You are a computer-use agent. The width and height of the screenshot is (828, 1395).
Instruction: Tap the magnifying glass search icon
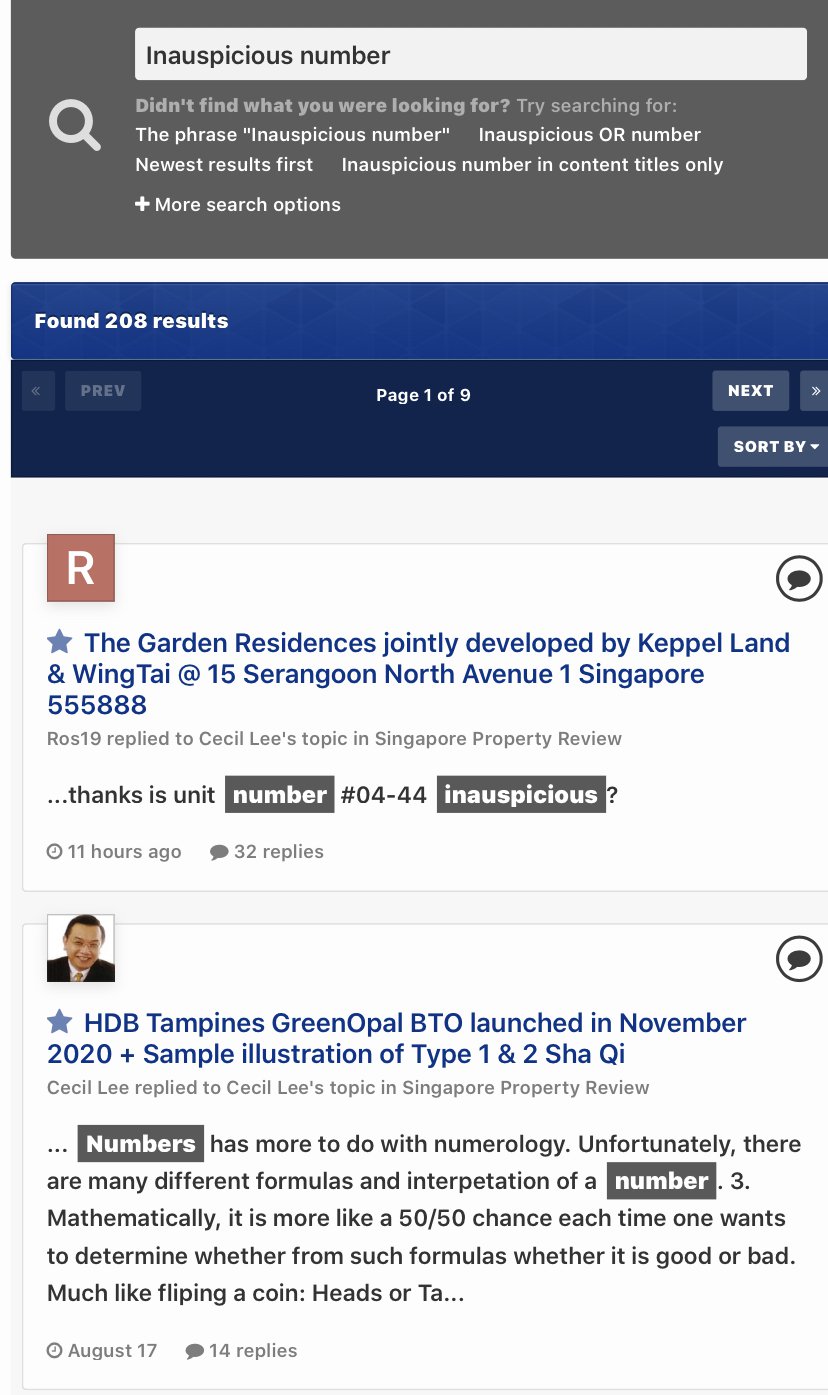pos(75,126)
